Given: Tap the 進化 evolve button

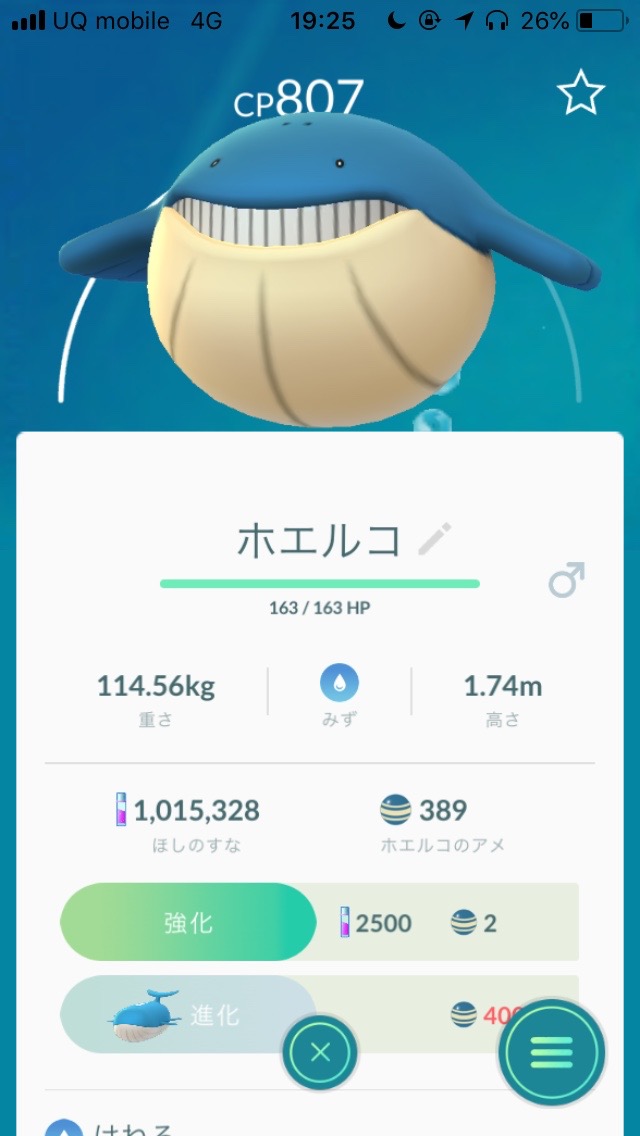Looking at the screenshot, I should point(188,1015).
